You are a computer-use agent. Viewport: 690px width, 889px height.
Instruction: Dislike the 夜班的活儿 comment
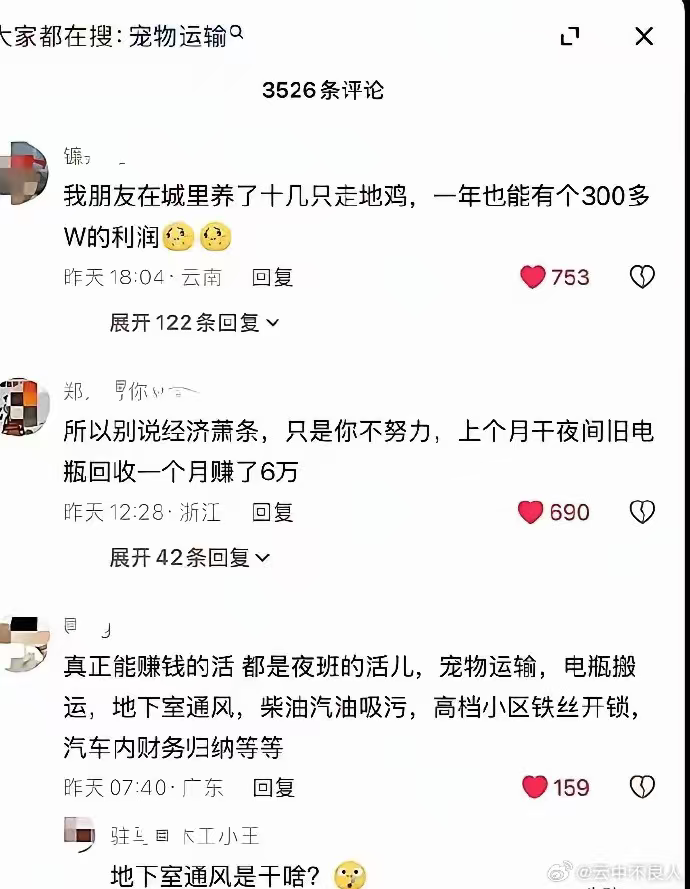(x=641, y=787)
